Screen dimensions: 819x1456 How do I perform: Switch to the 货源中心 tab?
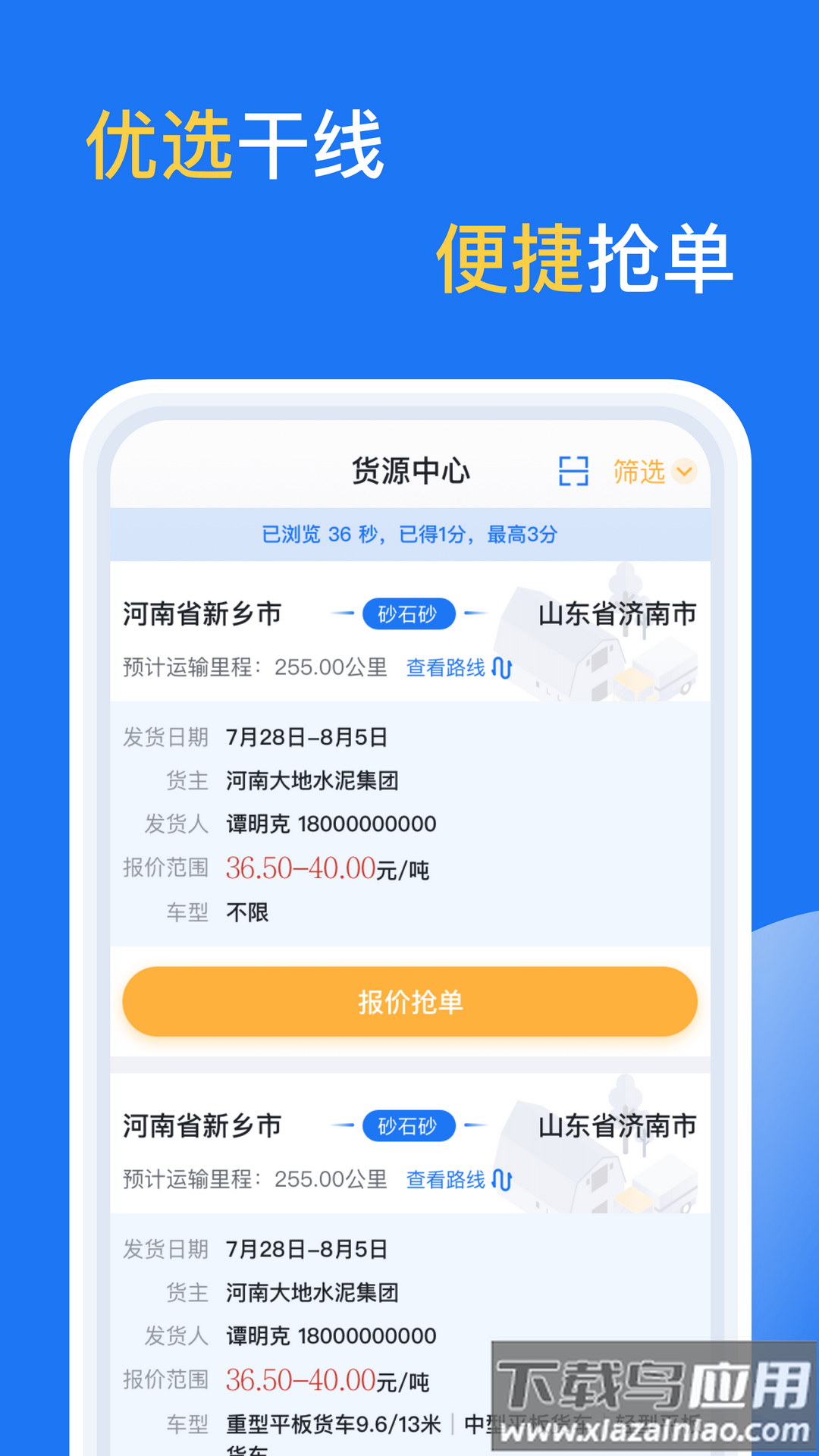pyautogui.click(x=409, y=470)
